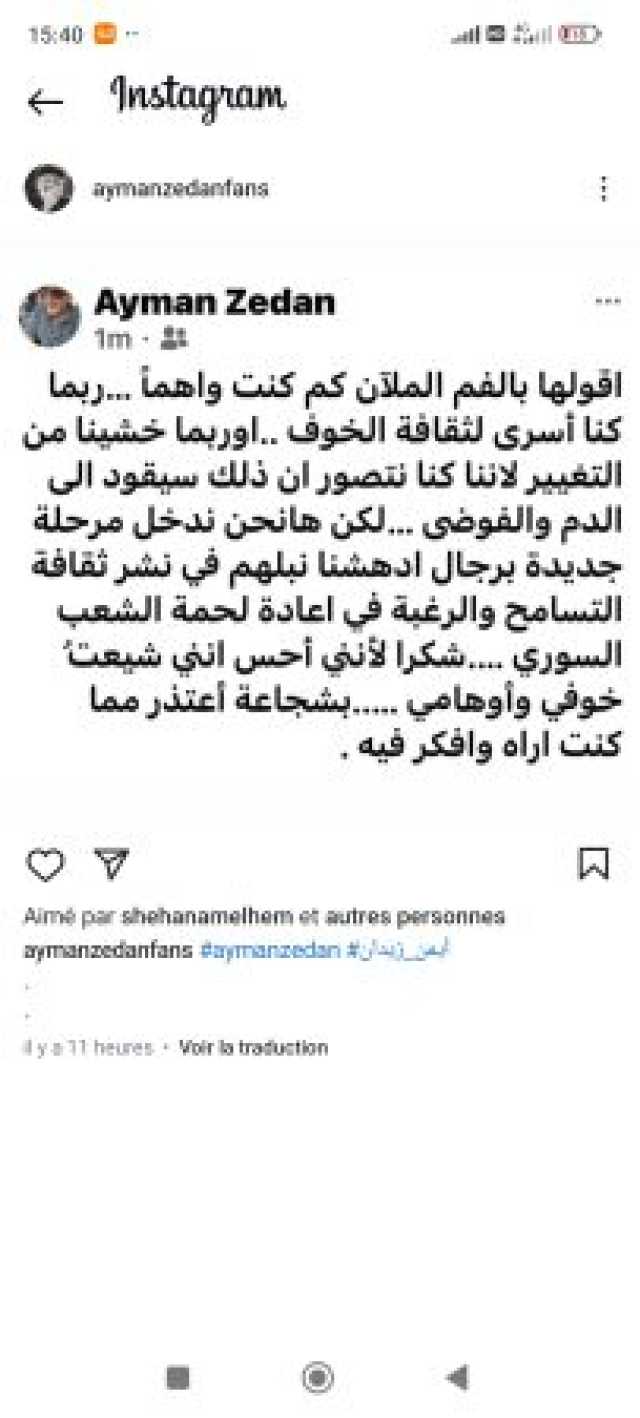Go to the system home screen
Image resolution: width=640 pixels, height=1418 pixels.
318,1378
